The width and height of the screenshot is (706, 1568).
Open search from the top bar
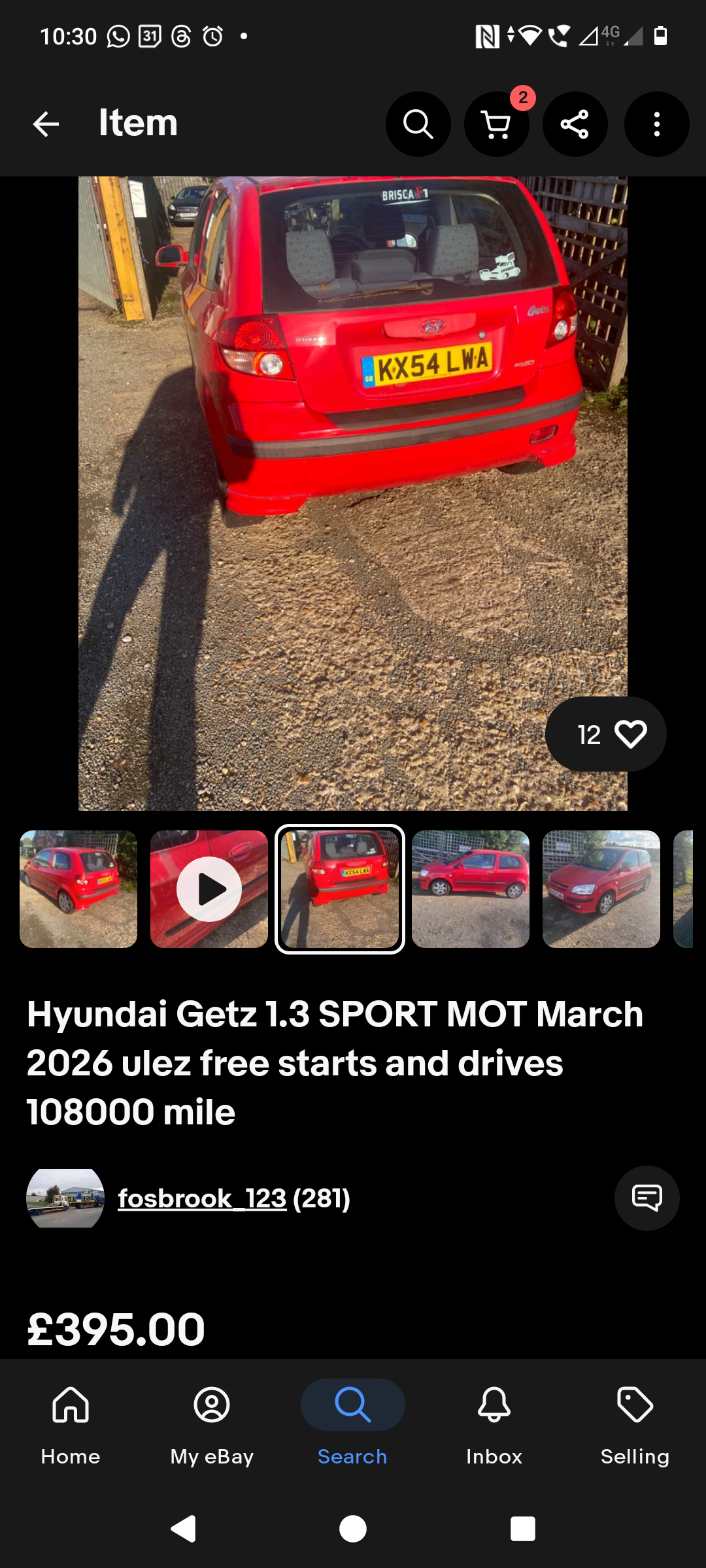418,124
